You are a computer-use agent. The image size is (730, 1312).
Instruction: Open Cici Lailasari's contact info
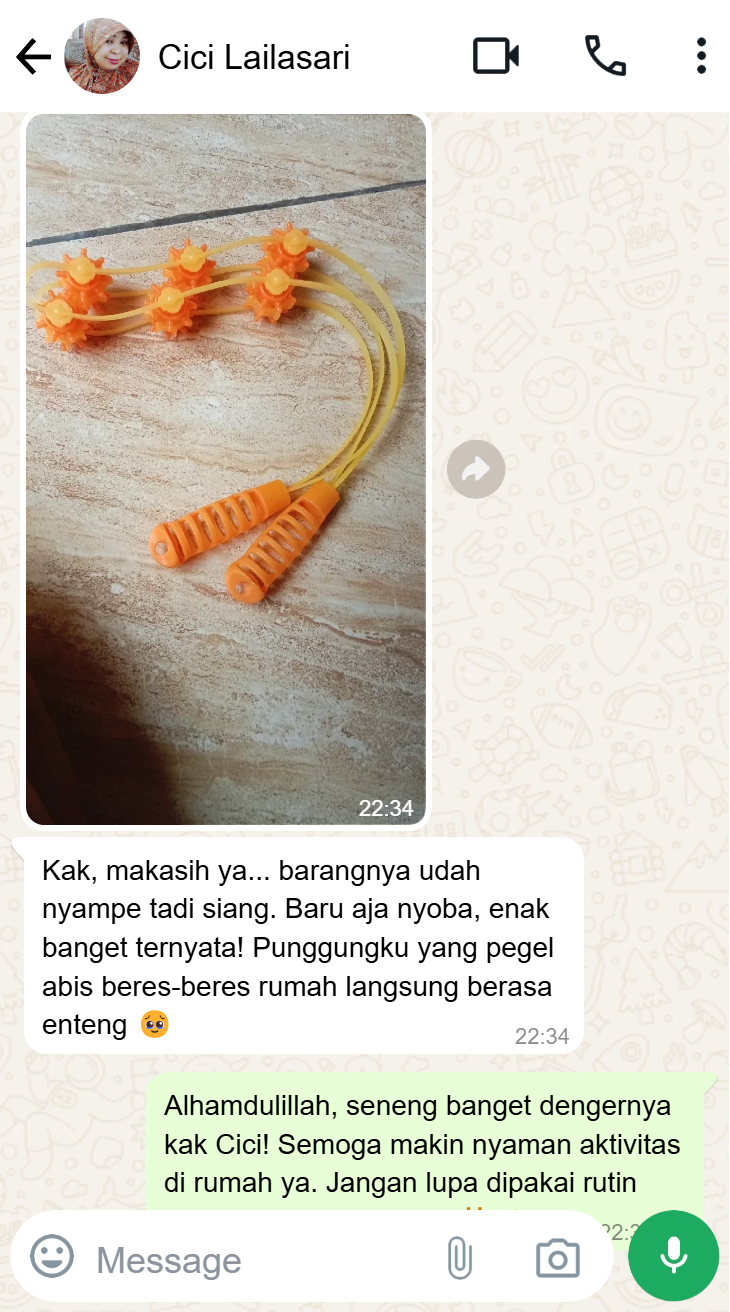[253, 57]
